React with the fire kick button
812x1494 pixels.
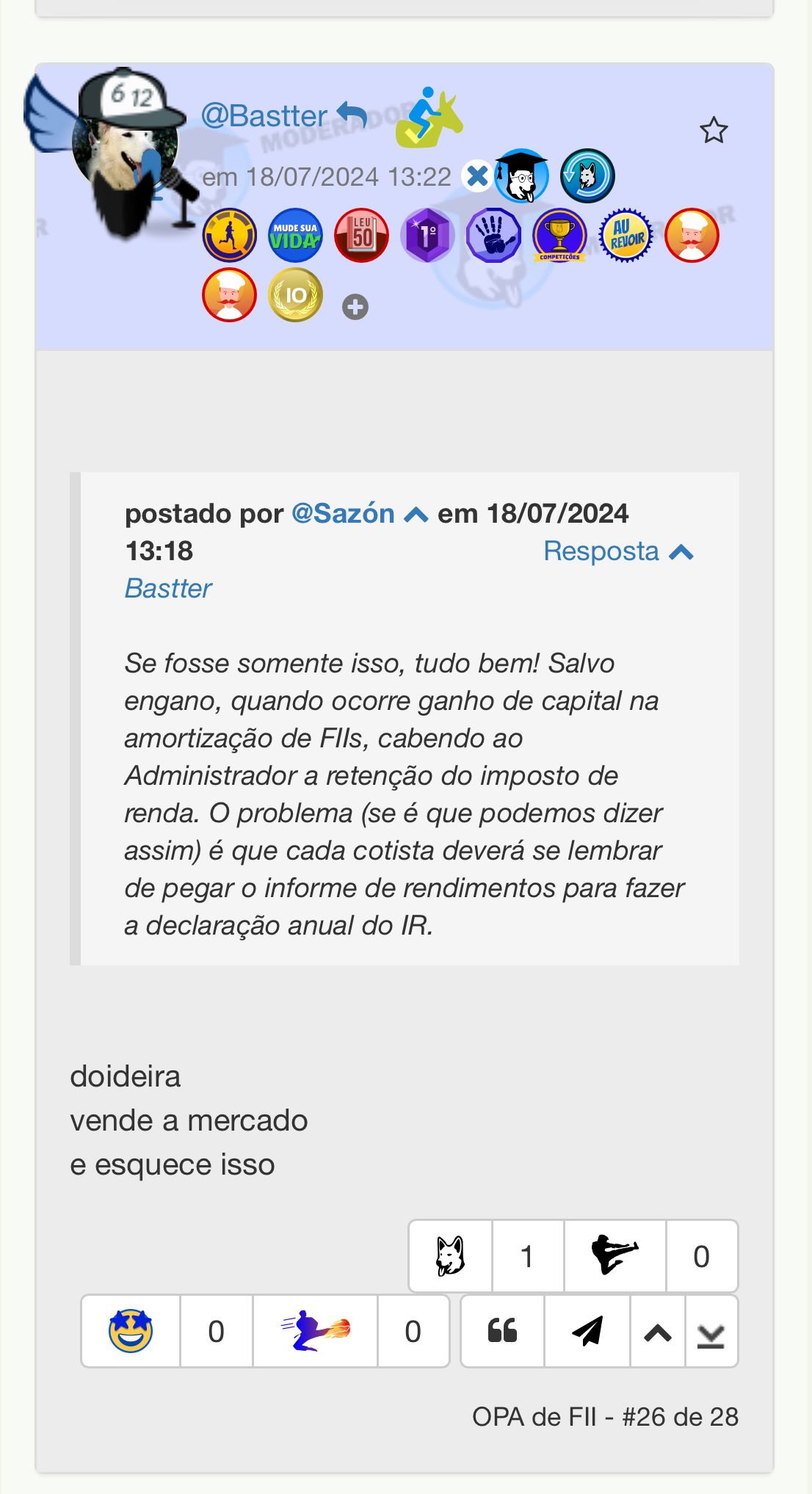pos(315,1331)
